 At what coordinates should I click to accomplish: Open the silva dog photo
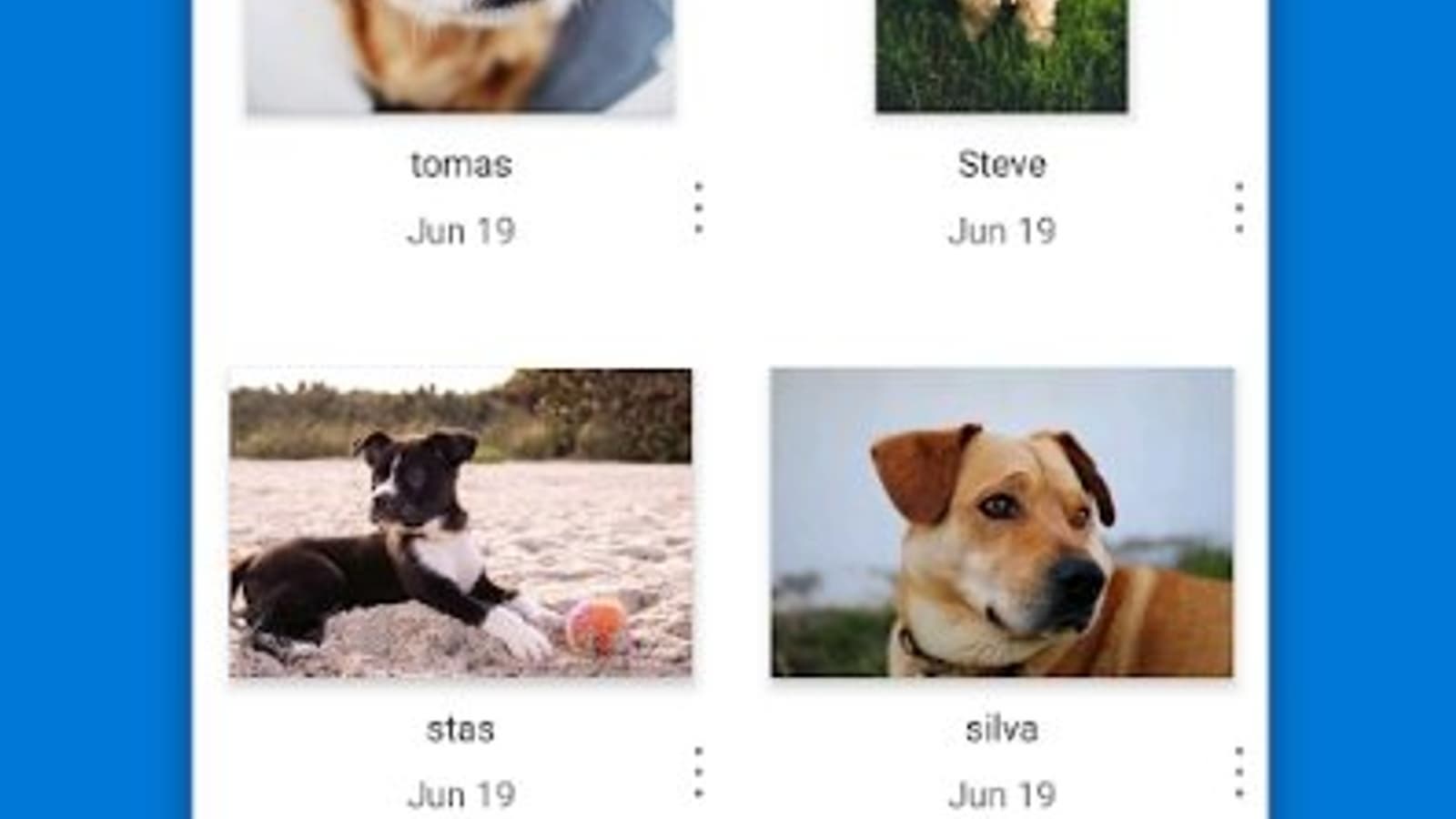point(1002,523)
